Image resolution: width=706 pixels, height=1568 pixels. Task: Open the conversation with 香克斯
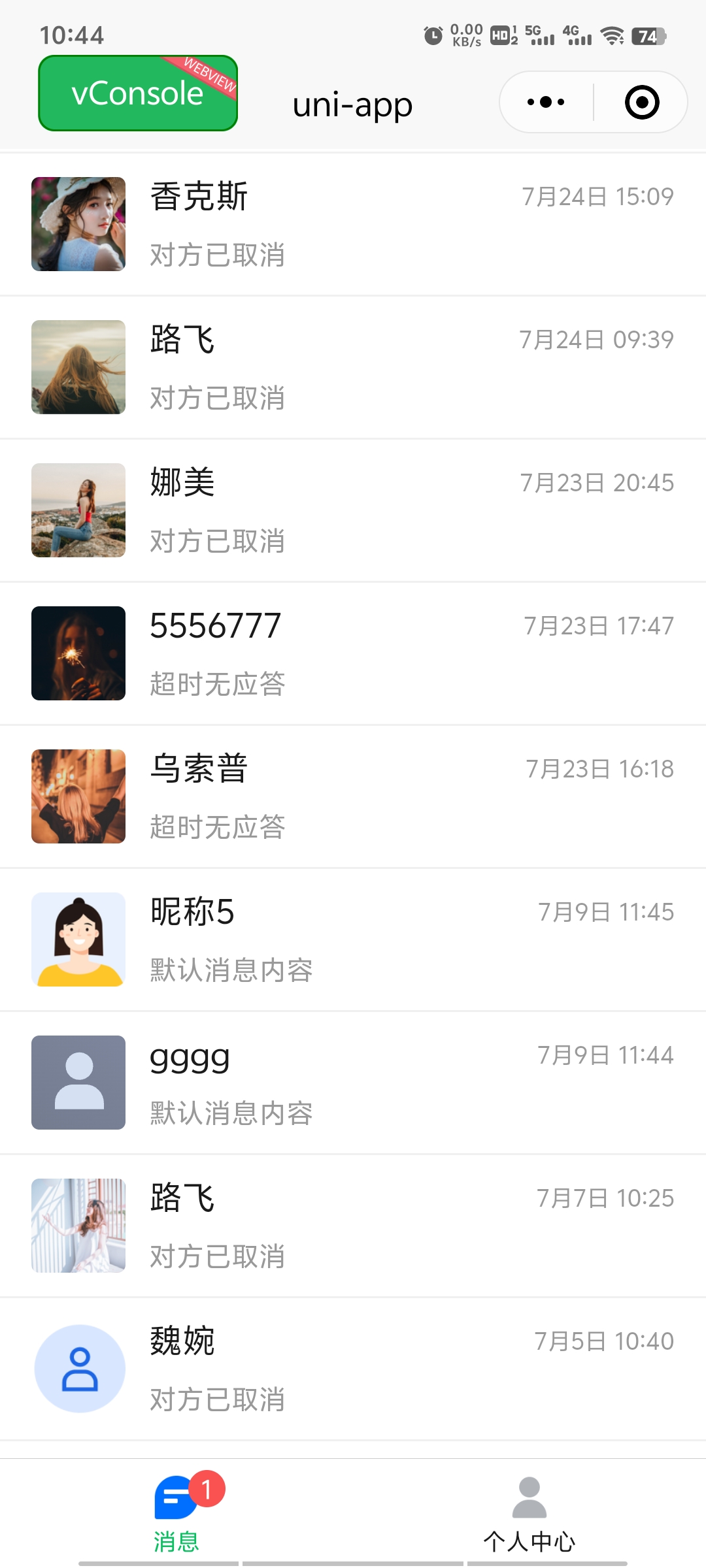click(x=353, y=224)
